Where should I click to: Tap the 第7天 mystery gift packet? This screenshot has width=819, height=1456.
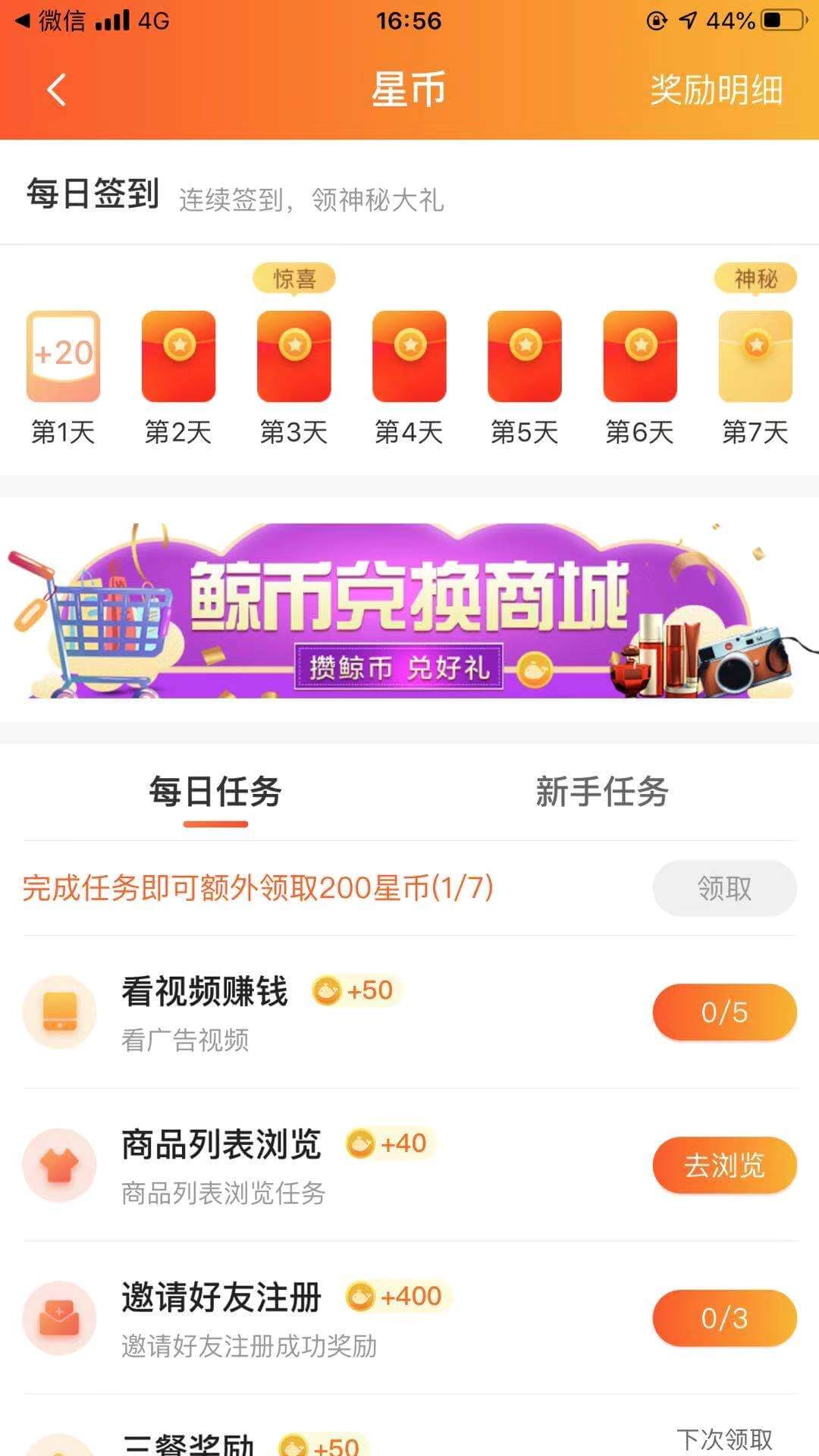(x=755, y=356)
